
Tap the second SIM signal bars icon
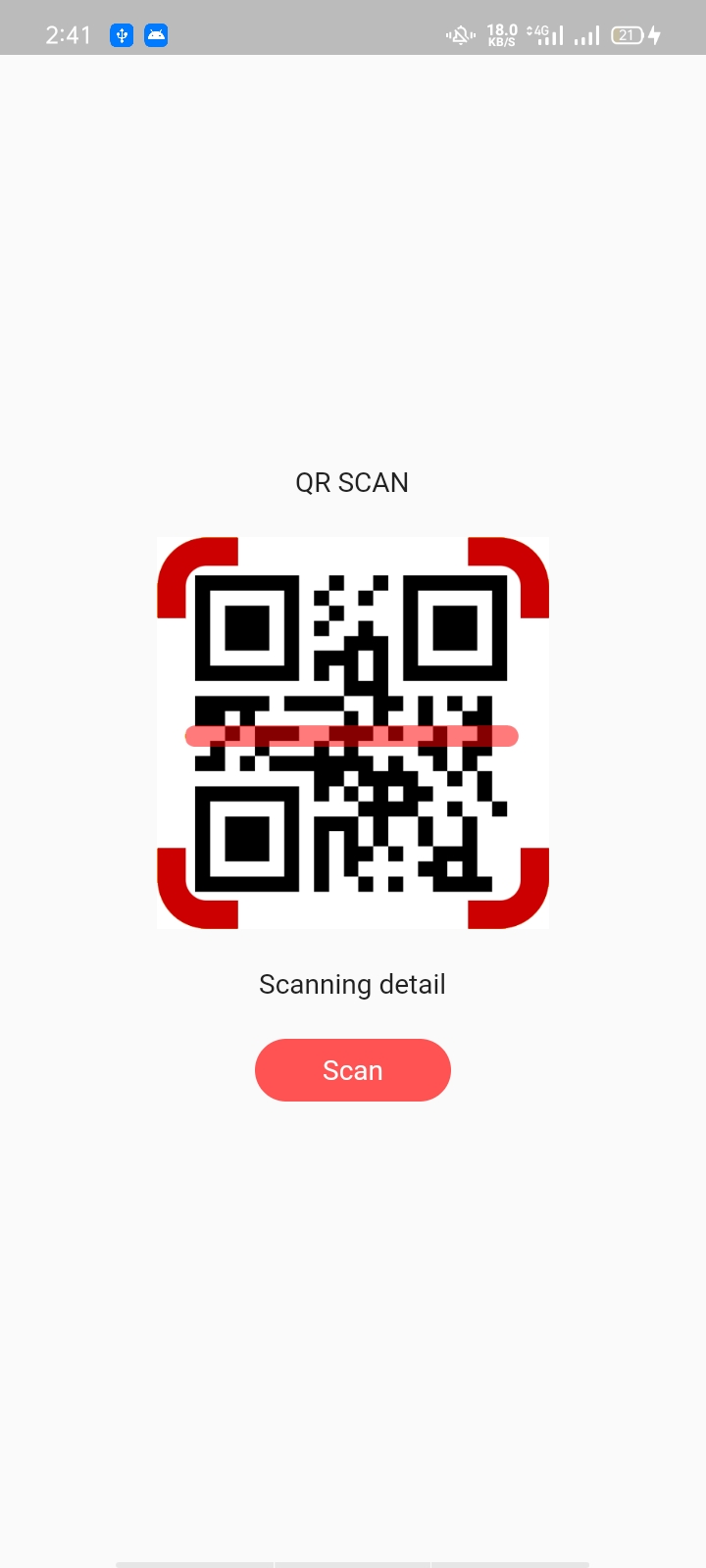[x=586, y=35]
